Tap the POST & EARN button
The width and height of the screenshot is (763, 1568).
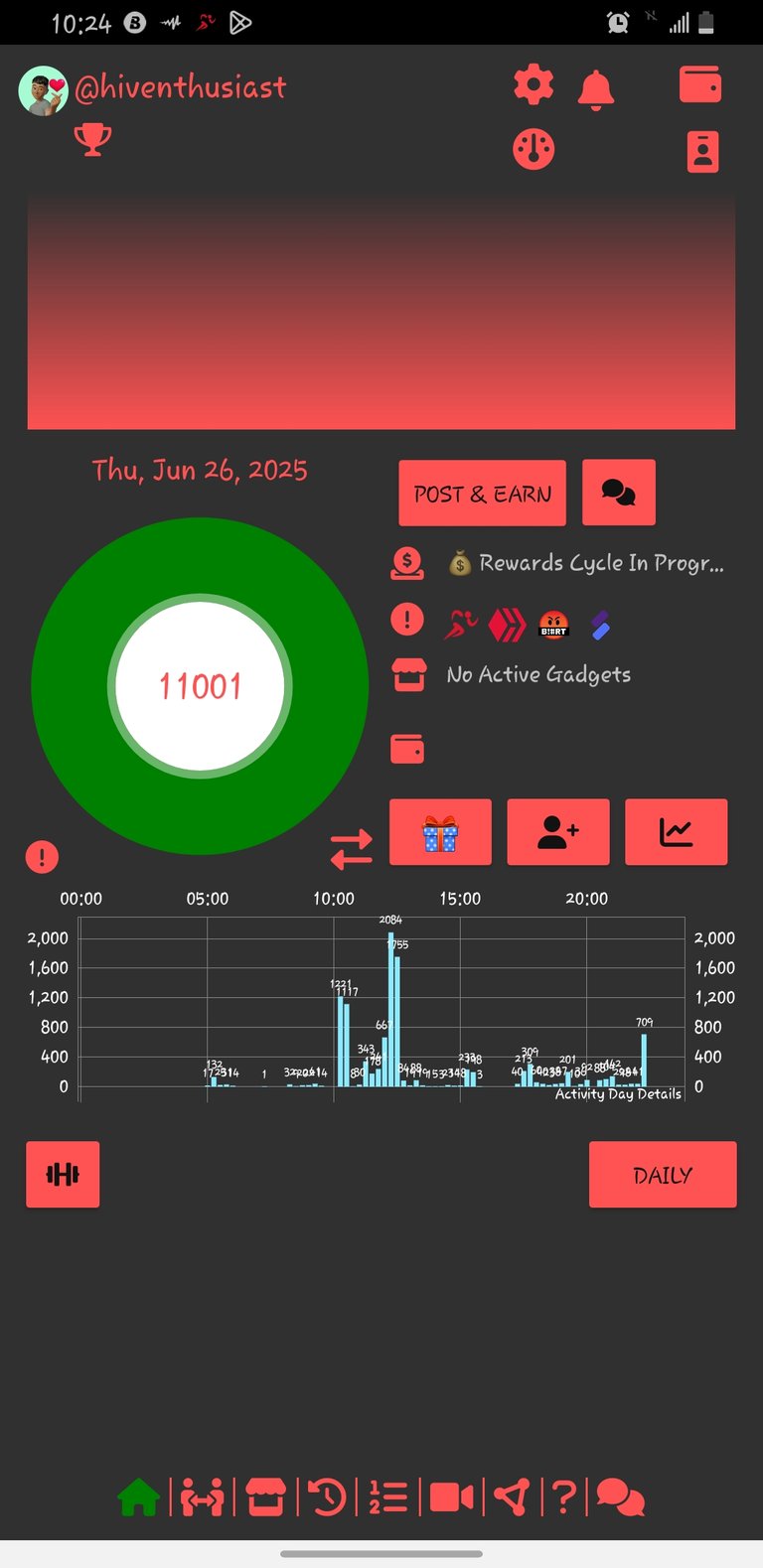(x=483, y=493)
